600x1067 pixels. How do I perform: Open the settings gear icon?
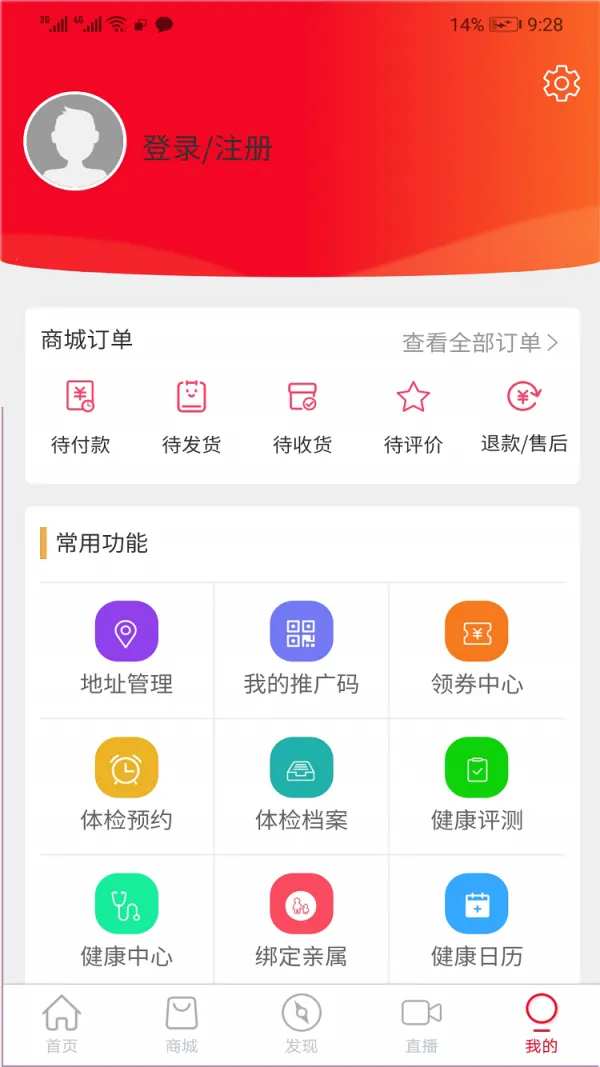(x=561, y=83)
